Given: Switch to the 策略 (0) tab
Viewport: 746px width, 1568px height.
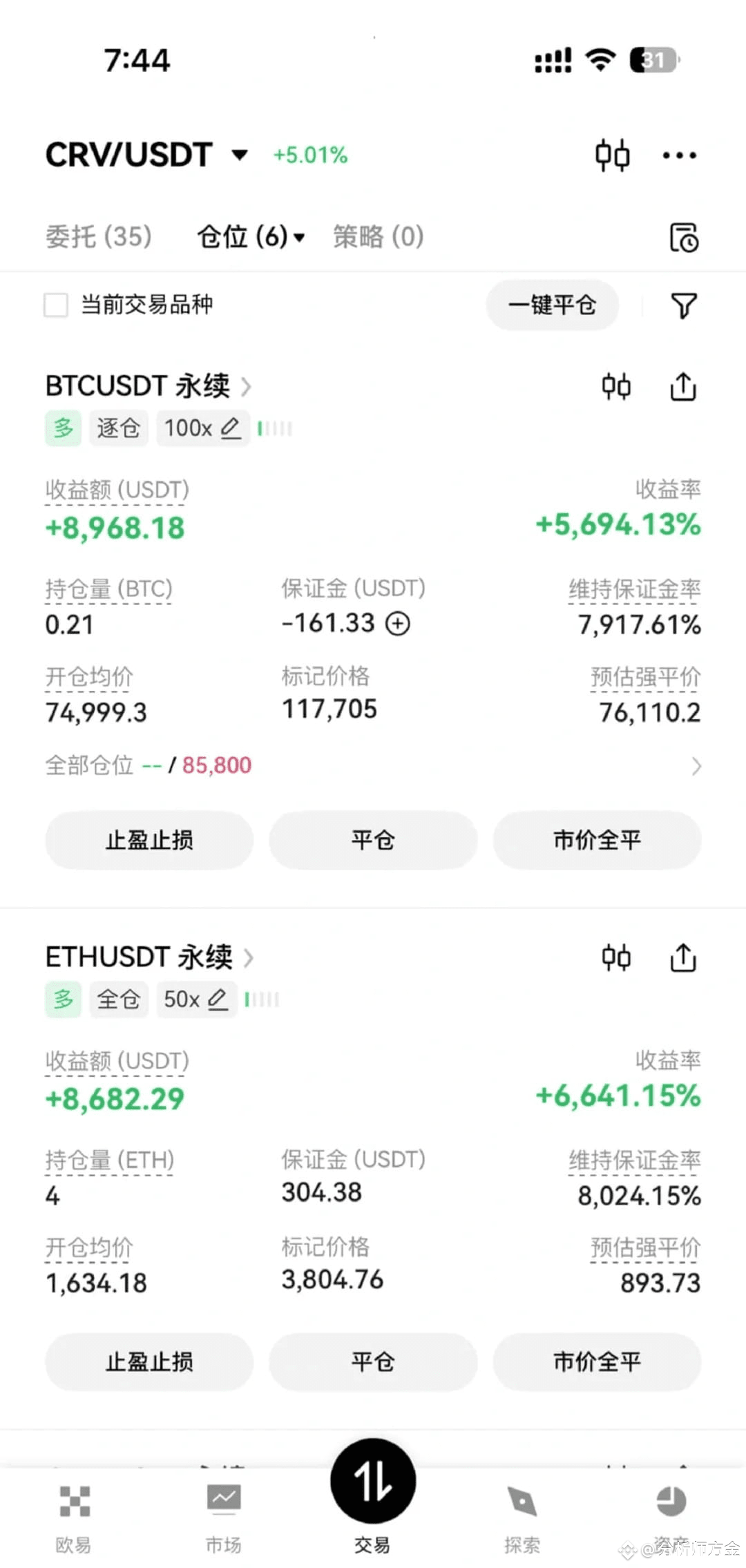Looking at the screenshot, I should pos(379,237).
